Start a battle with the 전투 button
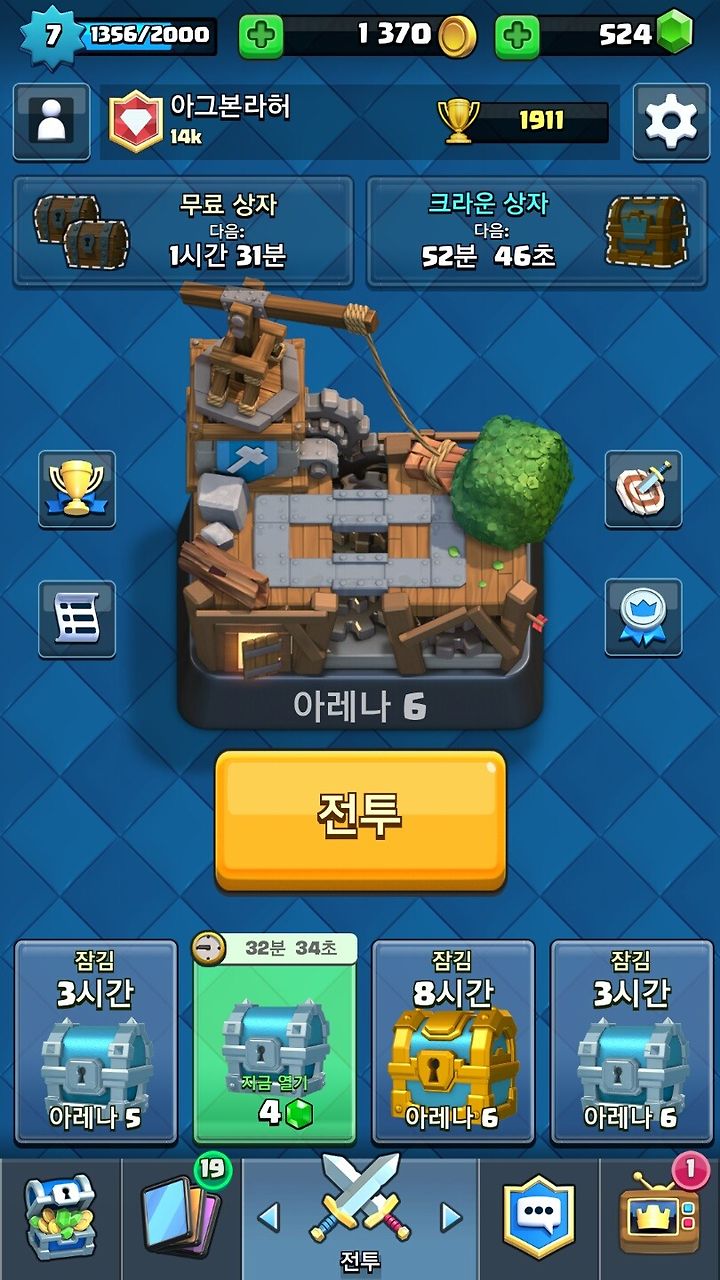 click(360, 820)
